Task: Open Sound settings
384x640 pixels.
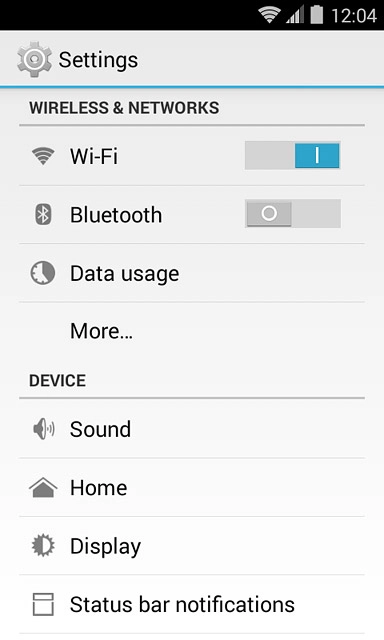Action: (192, 429)
